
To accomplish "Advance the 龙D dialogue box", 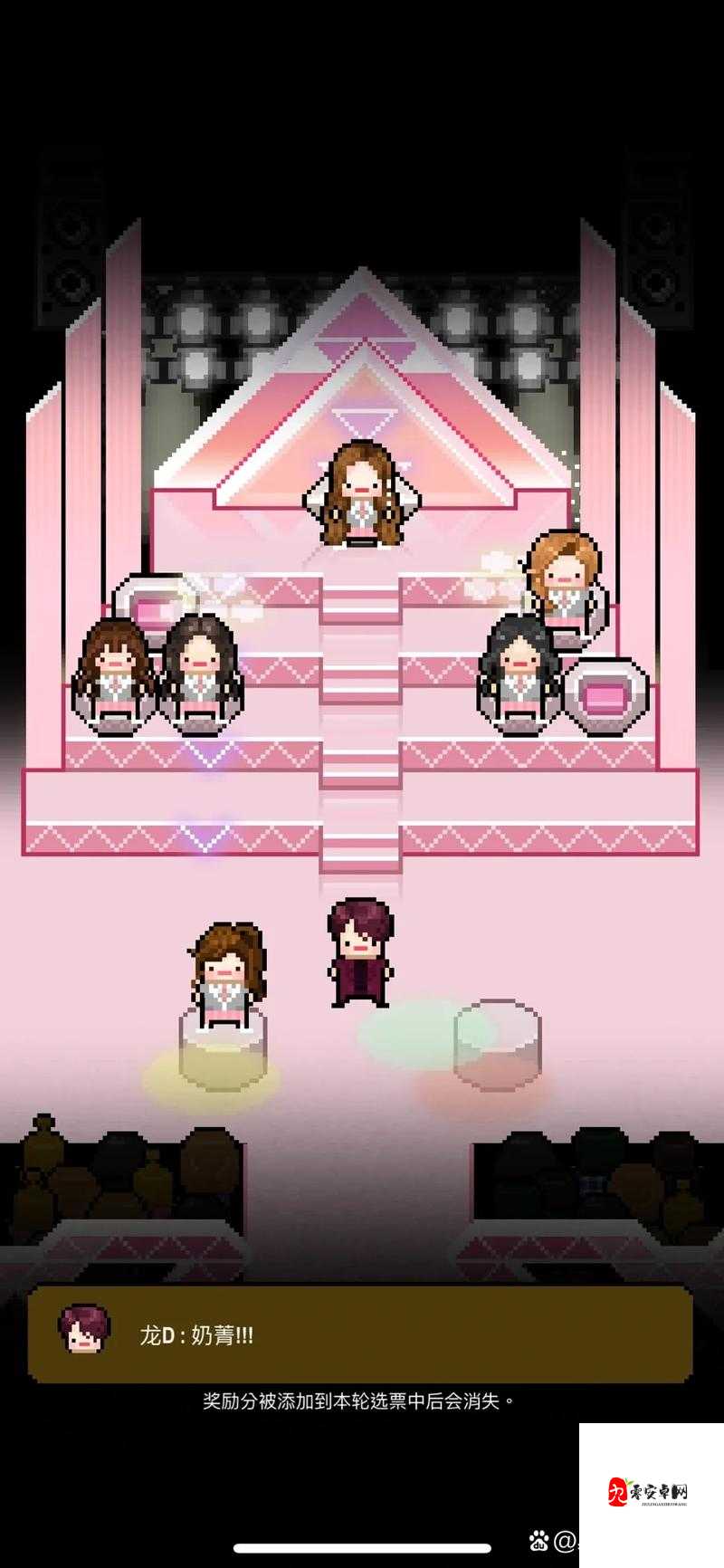I will [x=362, y=1334].
